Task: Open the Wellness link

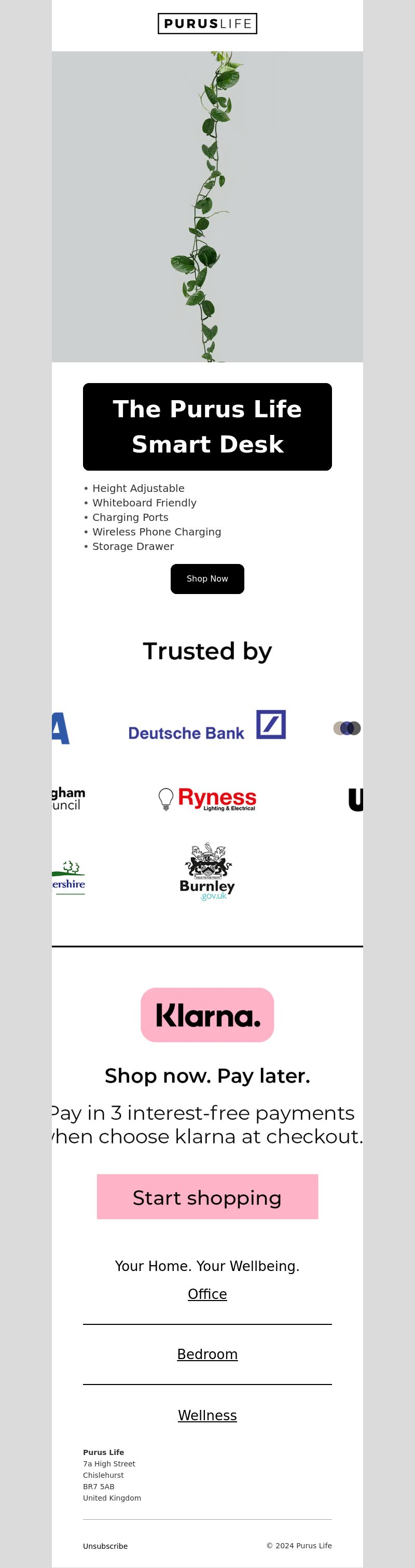Action: click(207, 1415)
